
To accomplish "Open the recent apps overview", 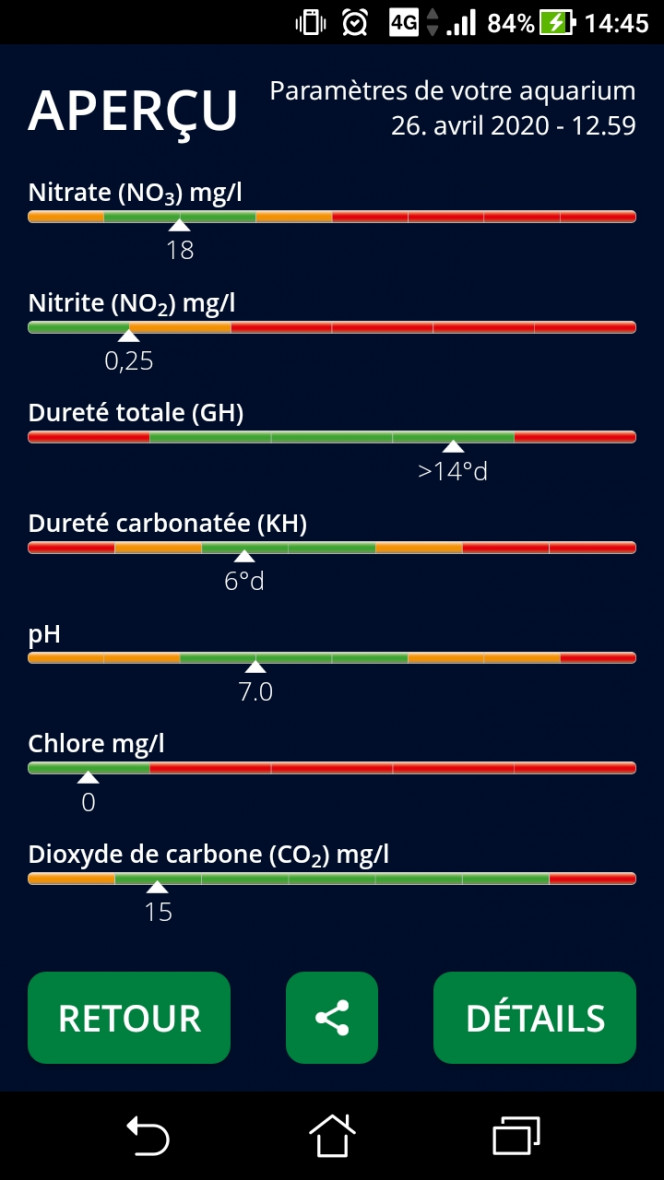I will coord(516,1135).
